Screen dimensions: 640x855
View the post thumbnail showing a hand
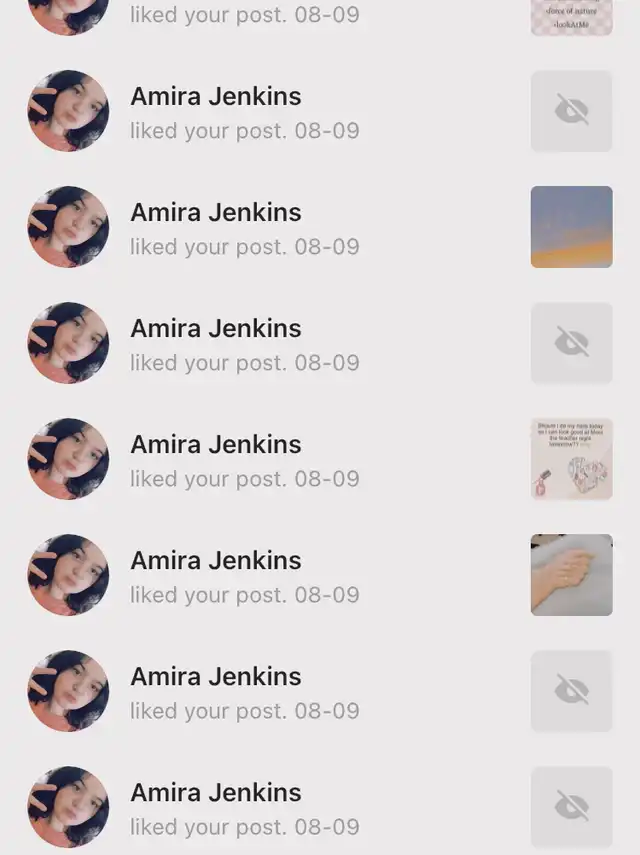571,575
